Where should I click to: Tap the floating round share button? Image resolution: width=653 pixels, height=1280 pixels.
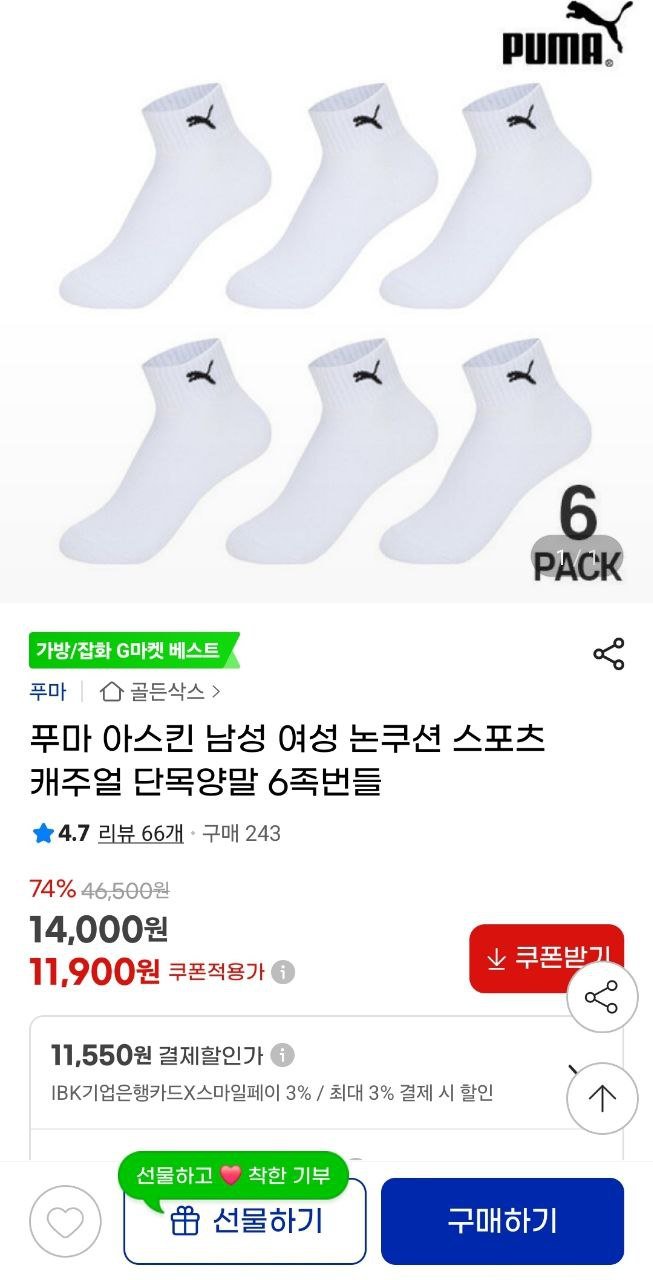click(601, 997)
